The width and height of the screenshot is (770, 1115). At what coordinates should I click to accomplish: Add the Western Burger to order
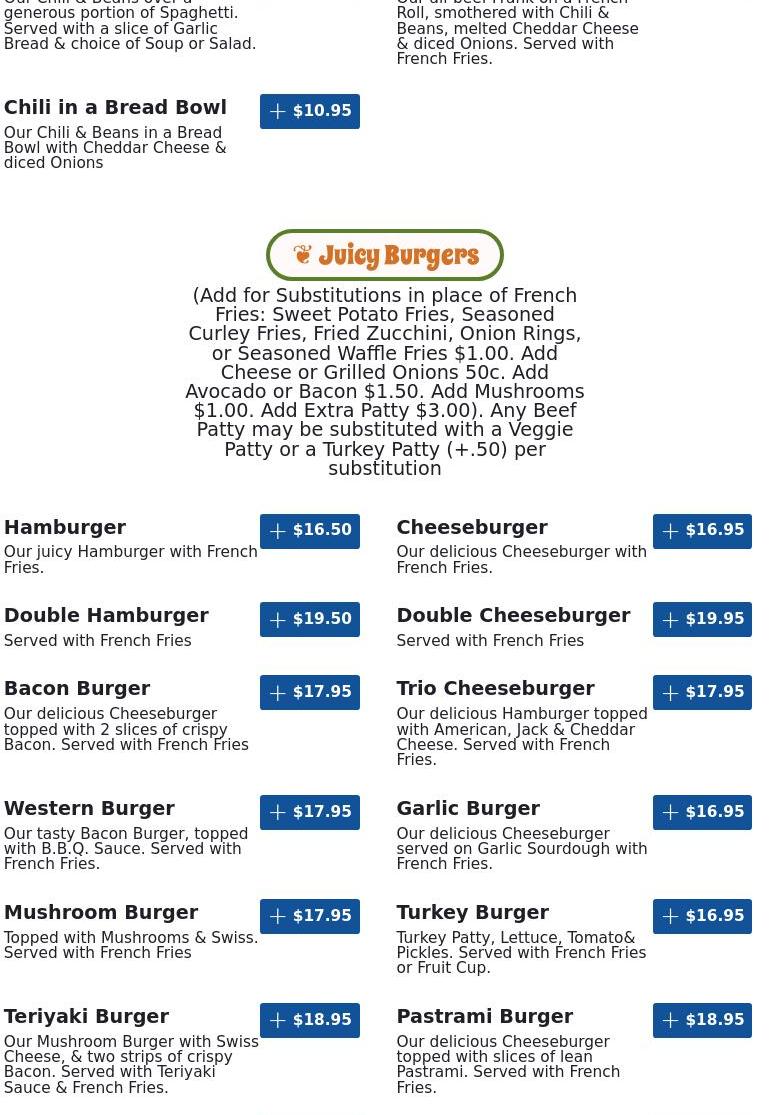309,812
